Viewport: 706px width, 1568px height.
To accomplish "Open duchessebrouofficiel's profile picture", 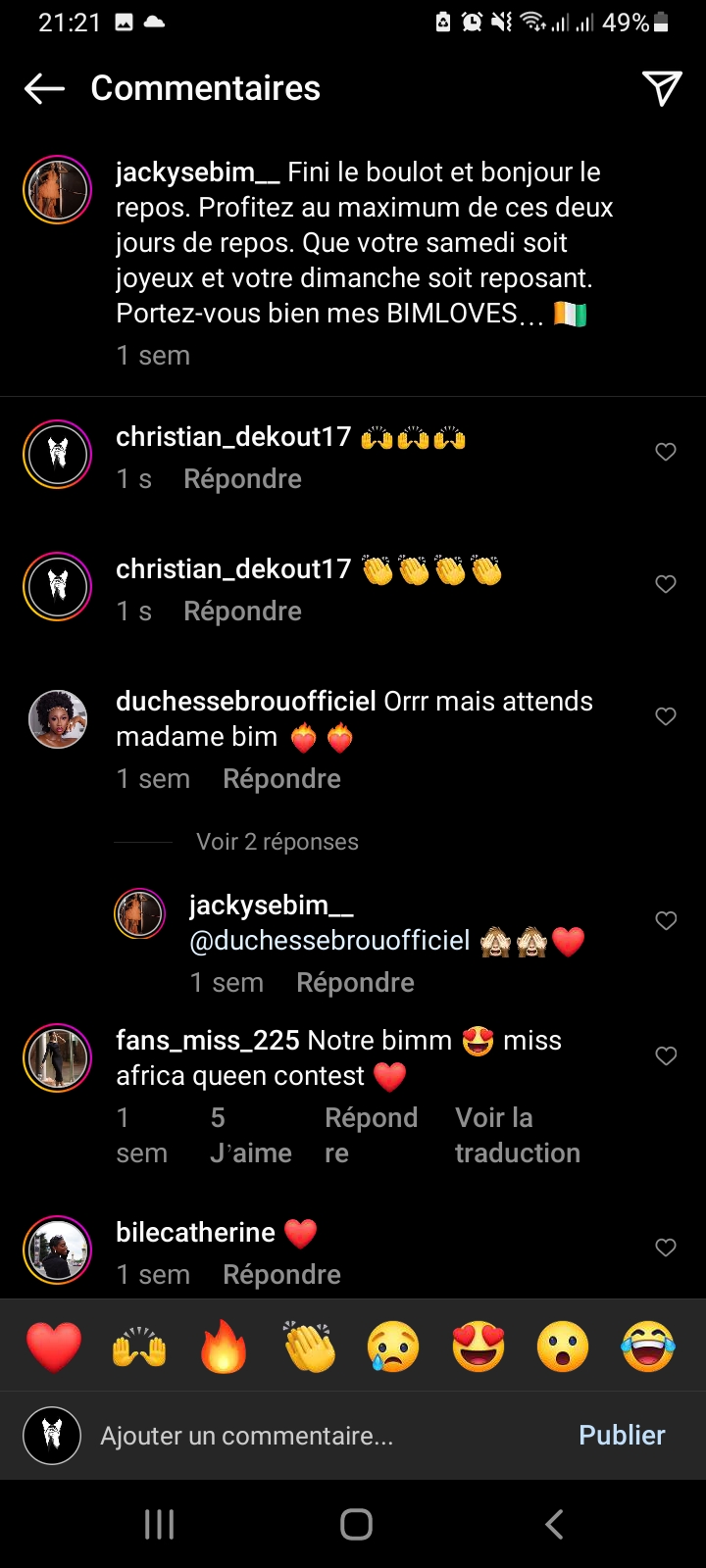I will [58, 718].
